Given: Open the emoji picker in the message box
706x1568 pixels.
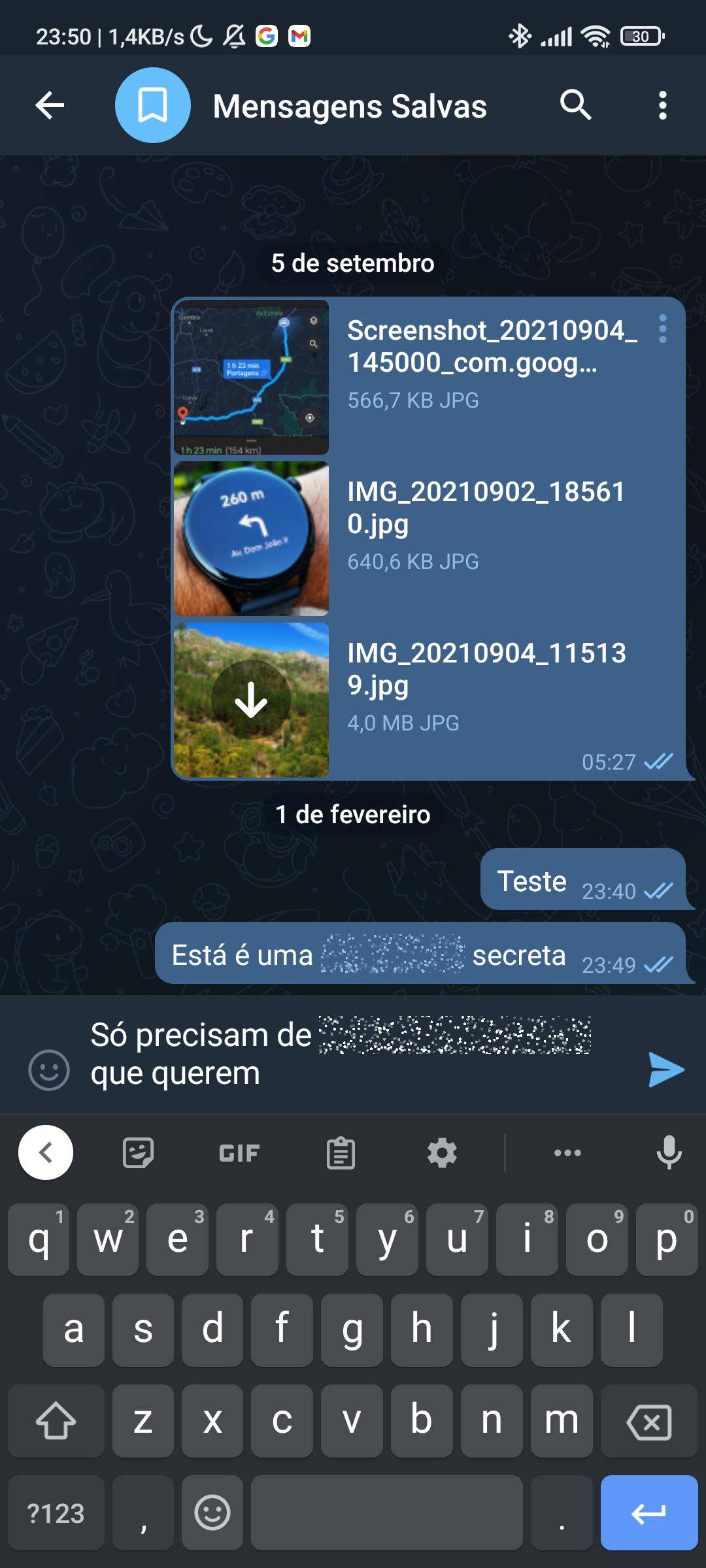Looking at the screenshot, I should (49, 1070).
